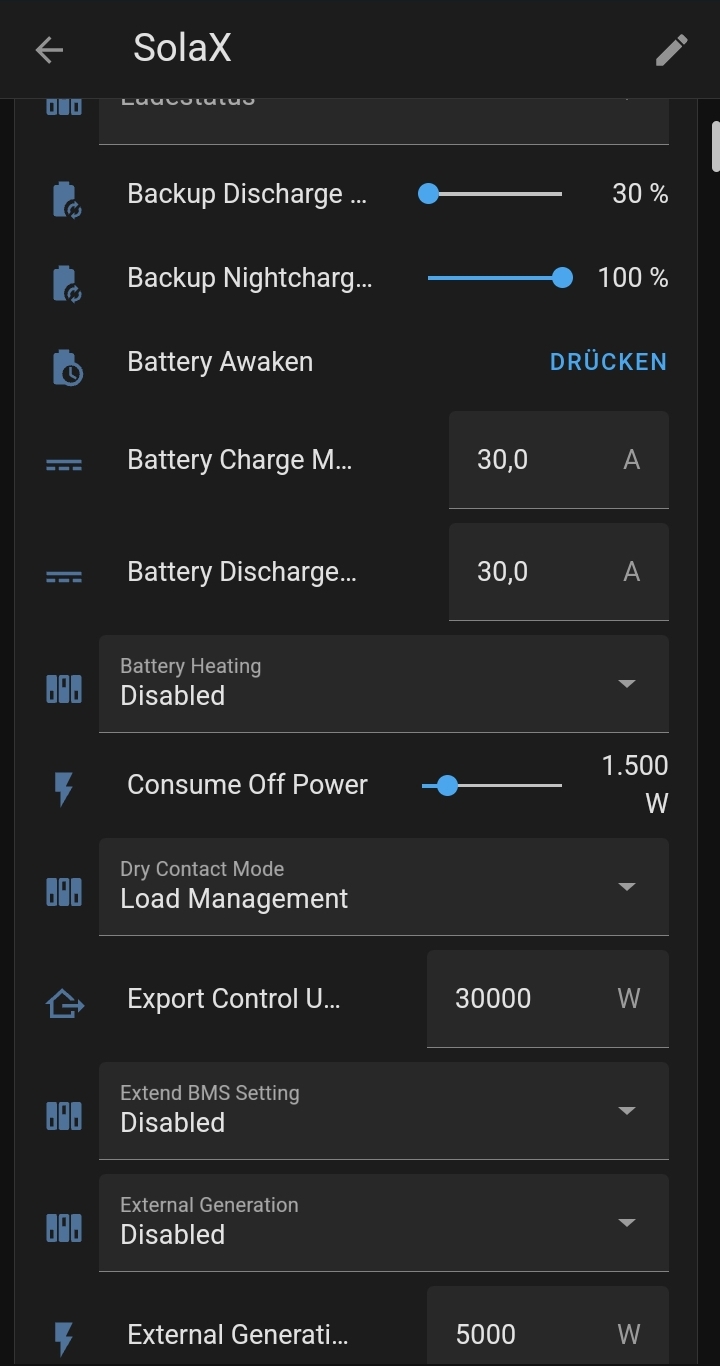The image size is (720, 1366).
Task: Expand the Dry Contact Mode selector
Action: pos(626,887)
